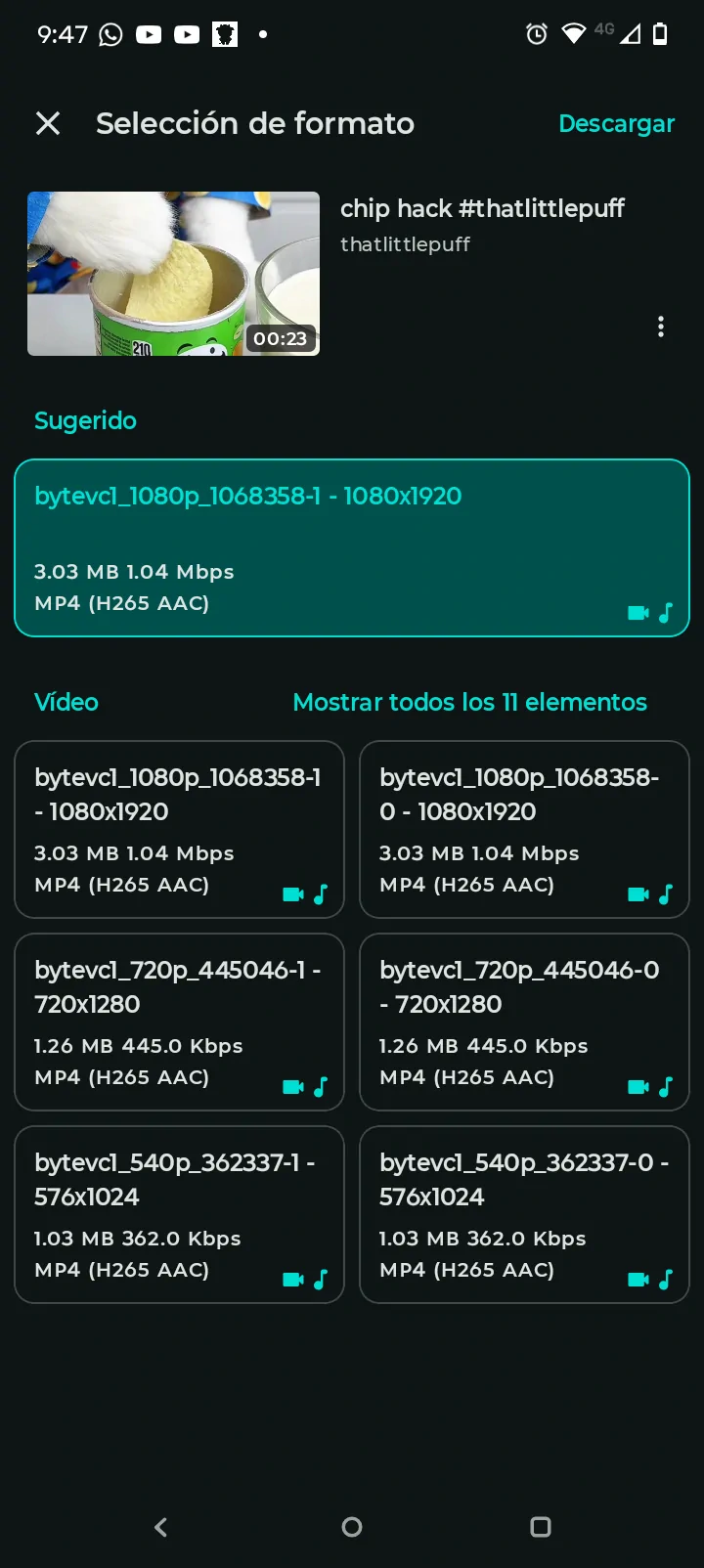704x1568 pixels.
Task: Show all 11 video elements
Action: [469, 702]
